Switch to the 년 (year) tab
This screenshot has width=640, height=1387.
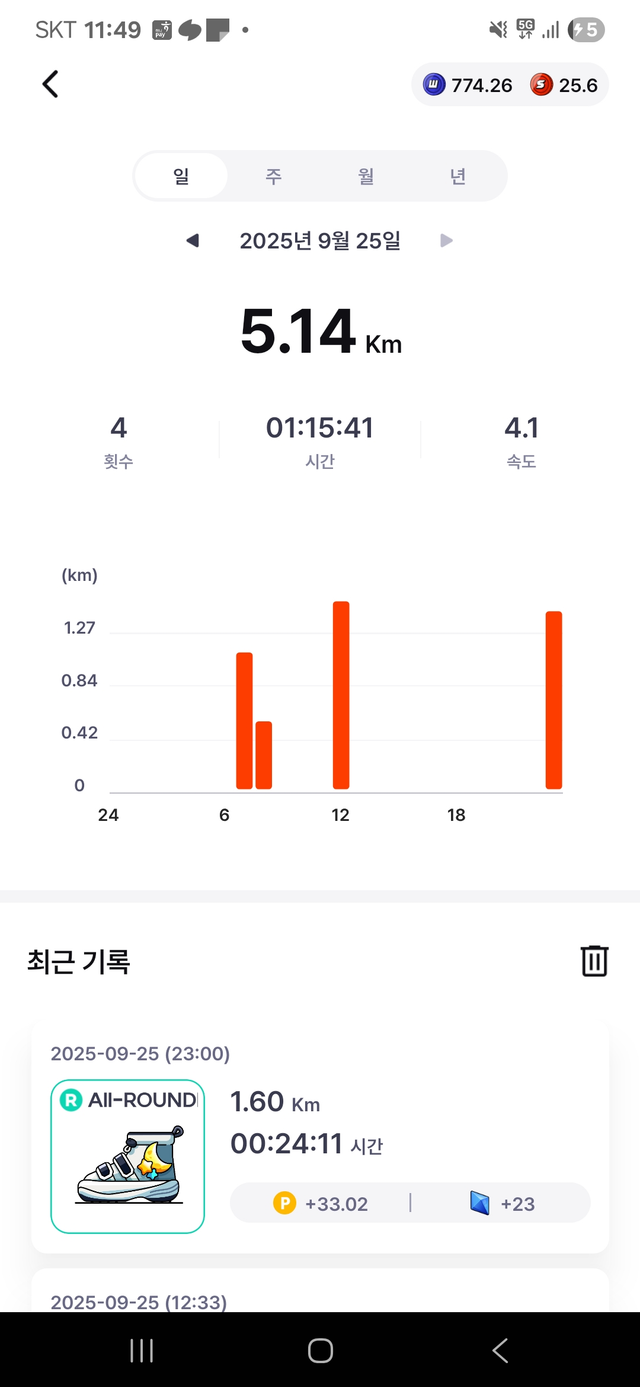(458, 177)
